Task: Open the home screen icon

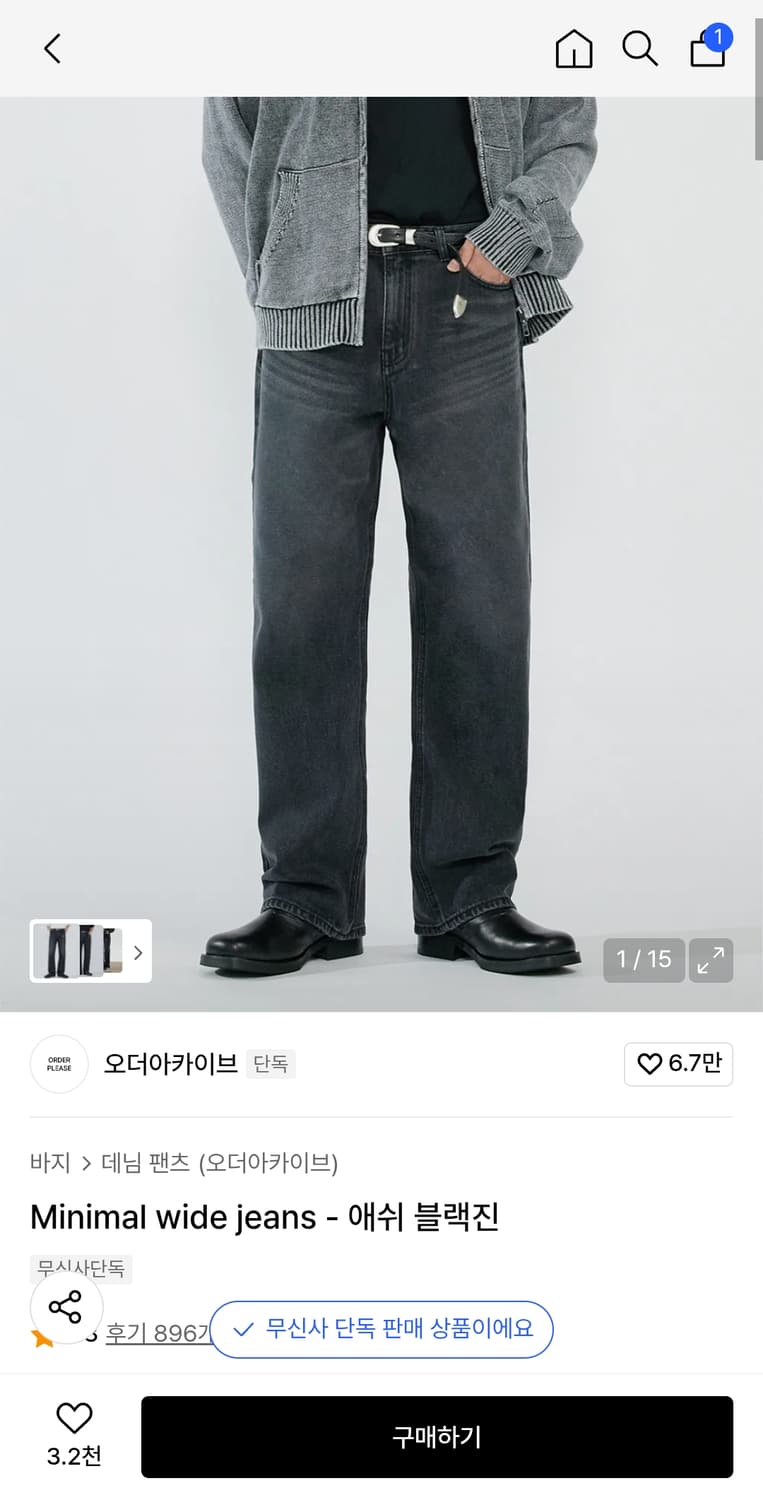Action: pyautogui.click(x=573, y=48)
